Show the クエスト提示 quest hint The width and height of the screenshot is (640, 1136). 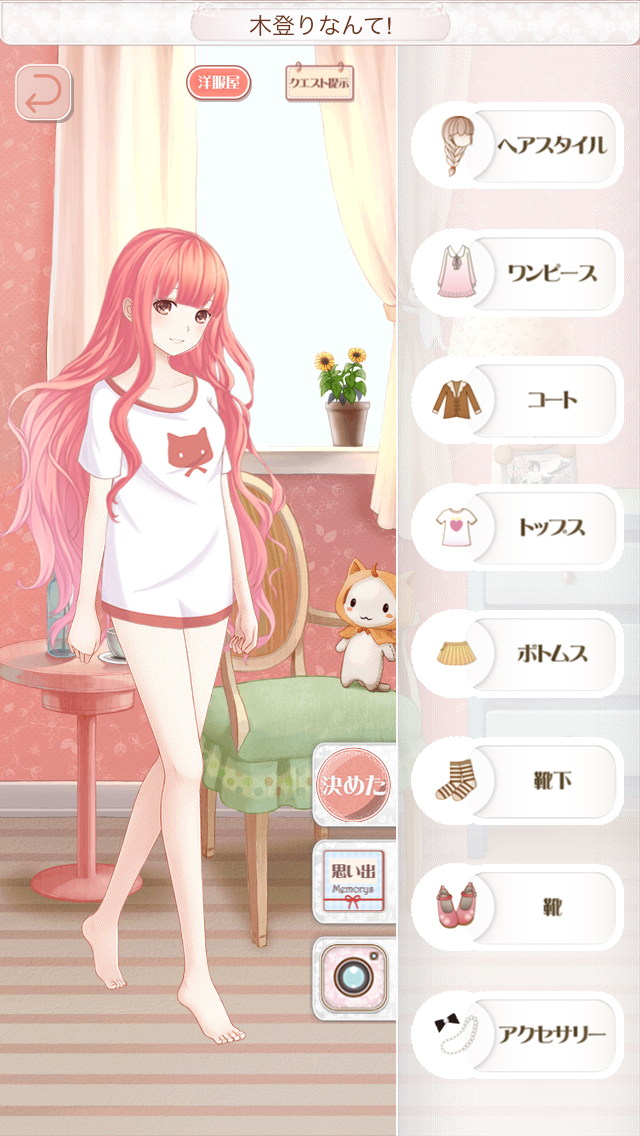[x=319, y=84]
